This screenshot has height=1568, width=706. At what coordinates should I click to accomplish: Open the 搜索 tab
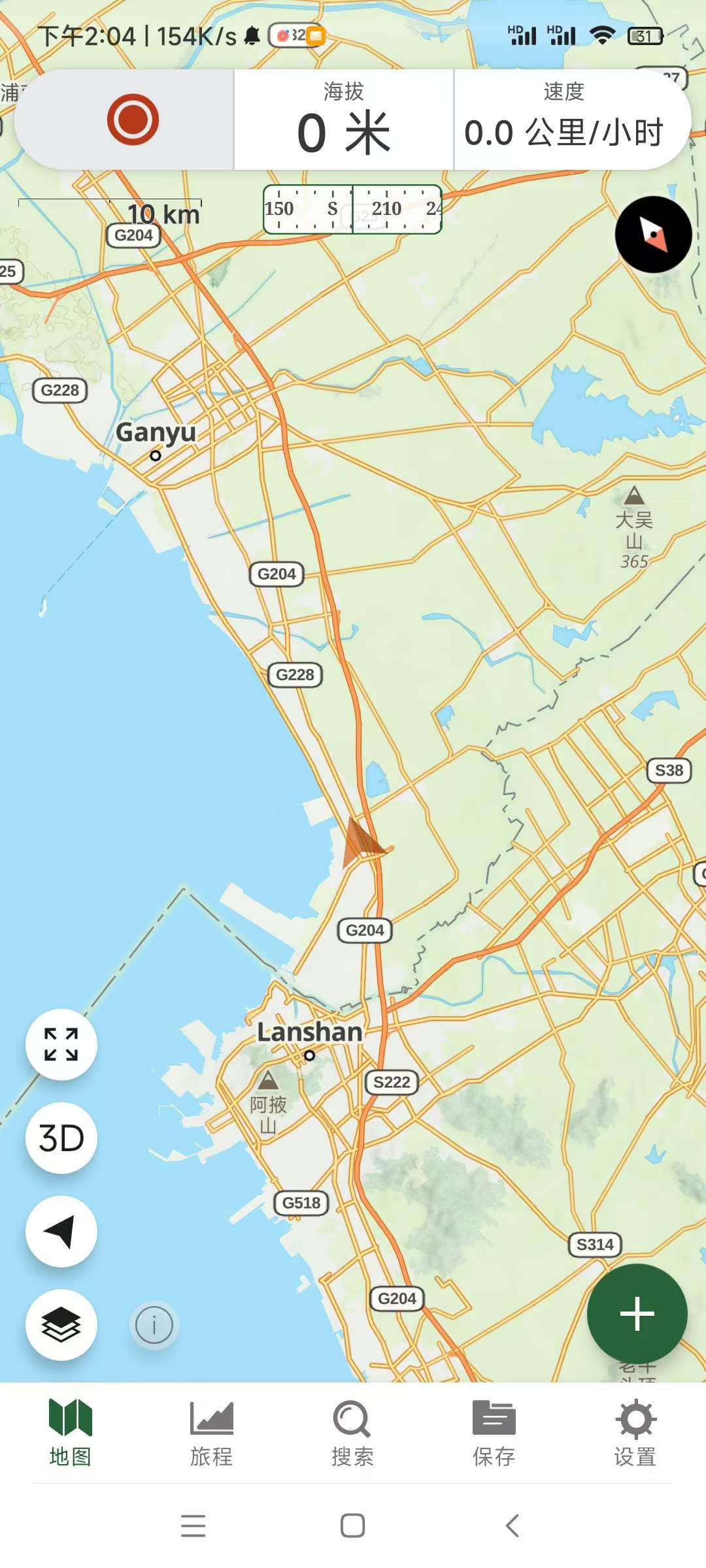click(x=352, y=1433)
